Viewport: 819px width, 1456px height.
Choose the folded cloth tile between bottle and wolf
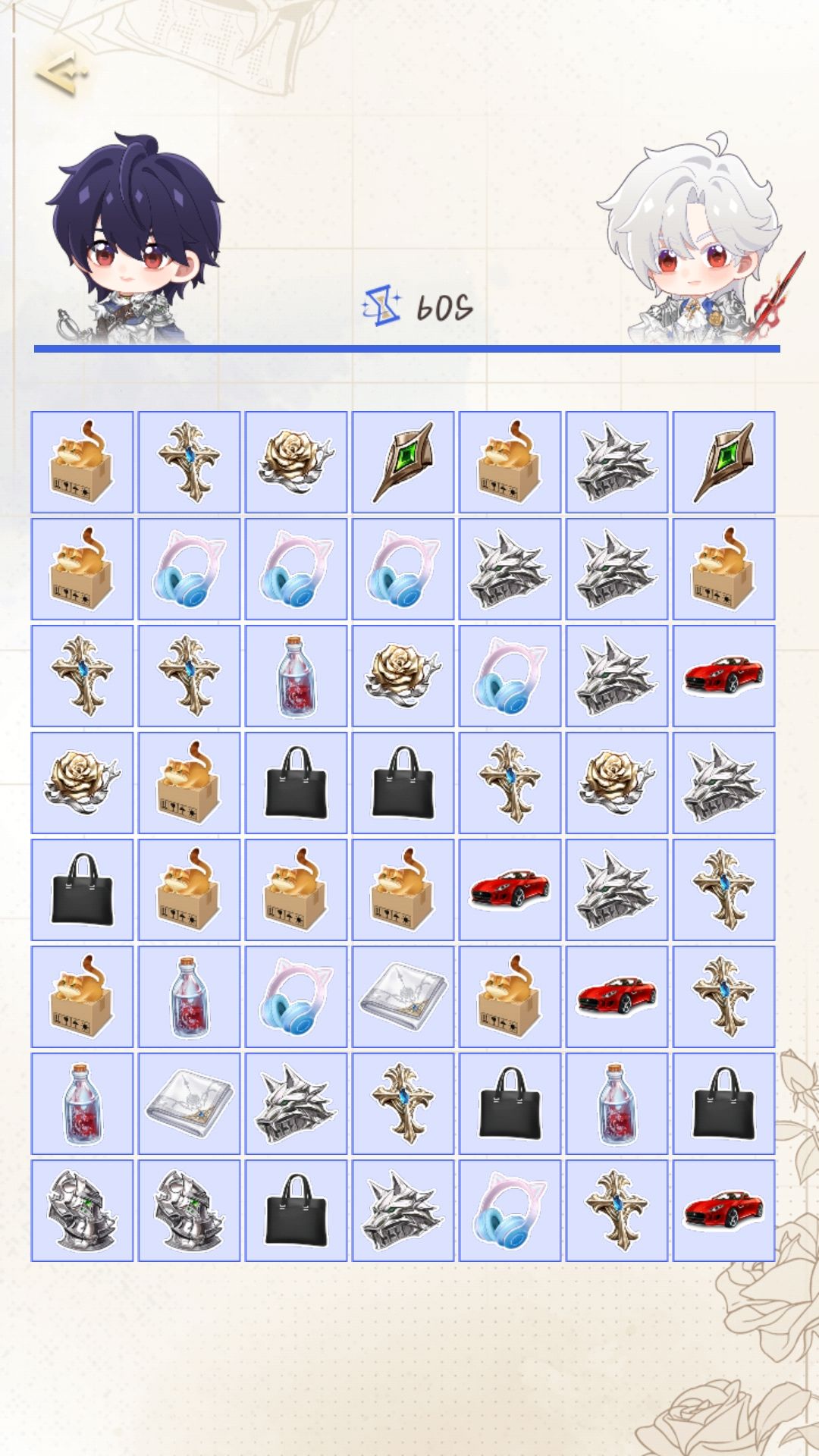tap(189, 1103)
